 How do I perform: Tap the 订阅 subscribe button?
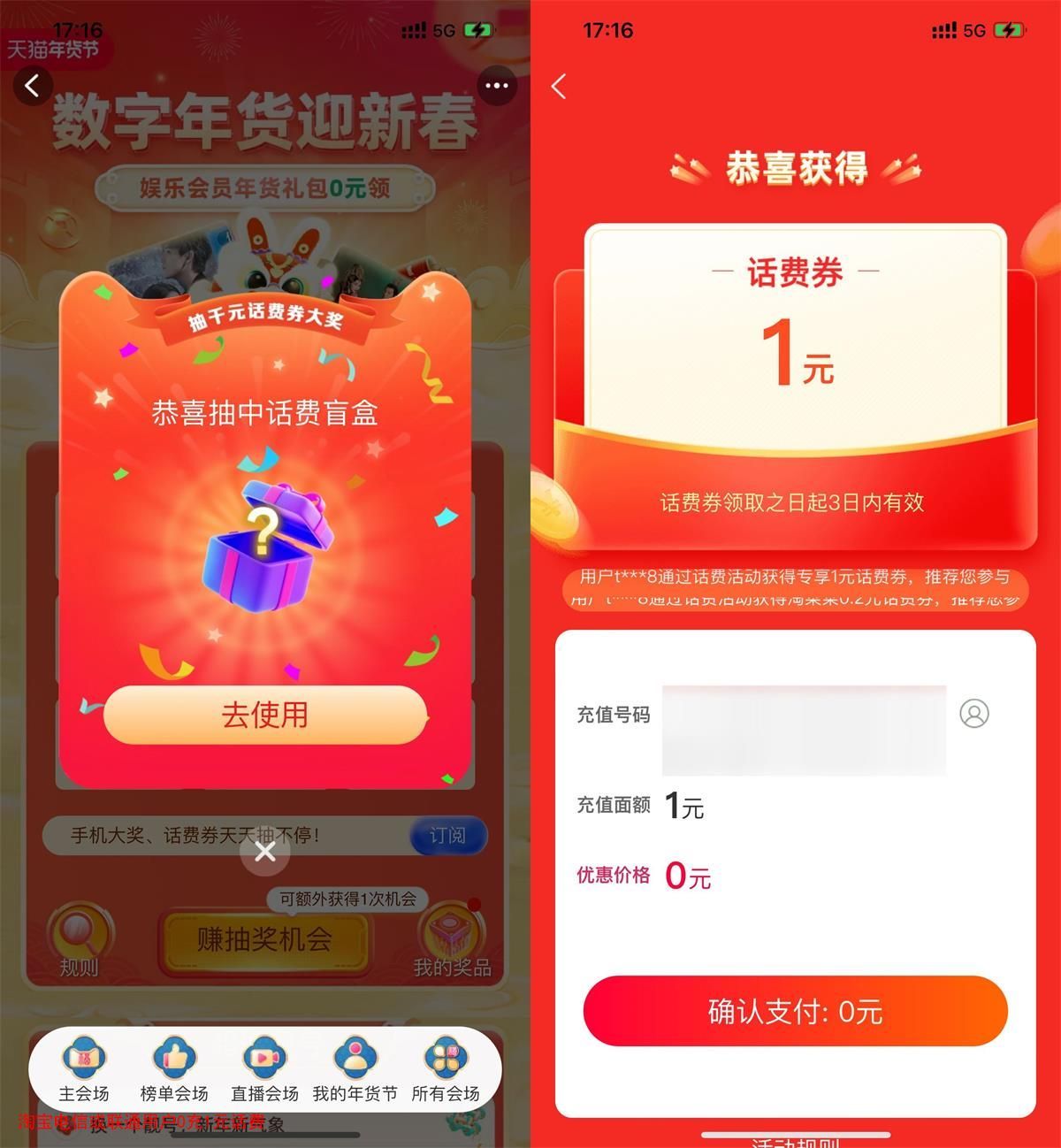coord(447,836)
